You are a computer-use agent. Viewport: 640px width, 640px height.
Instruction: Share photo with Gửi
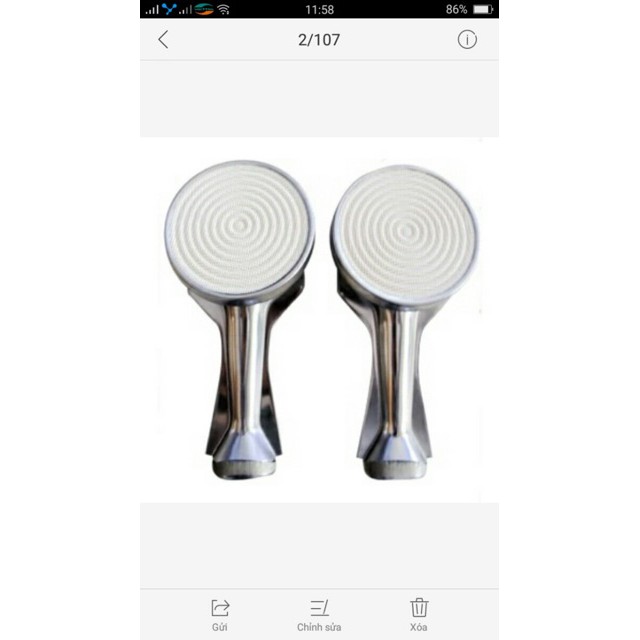pos(220,613)
